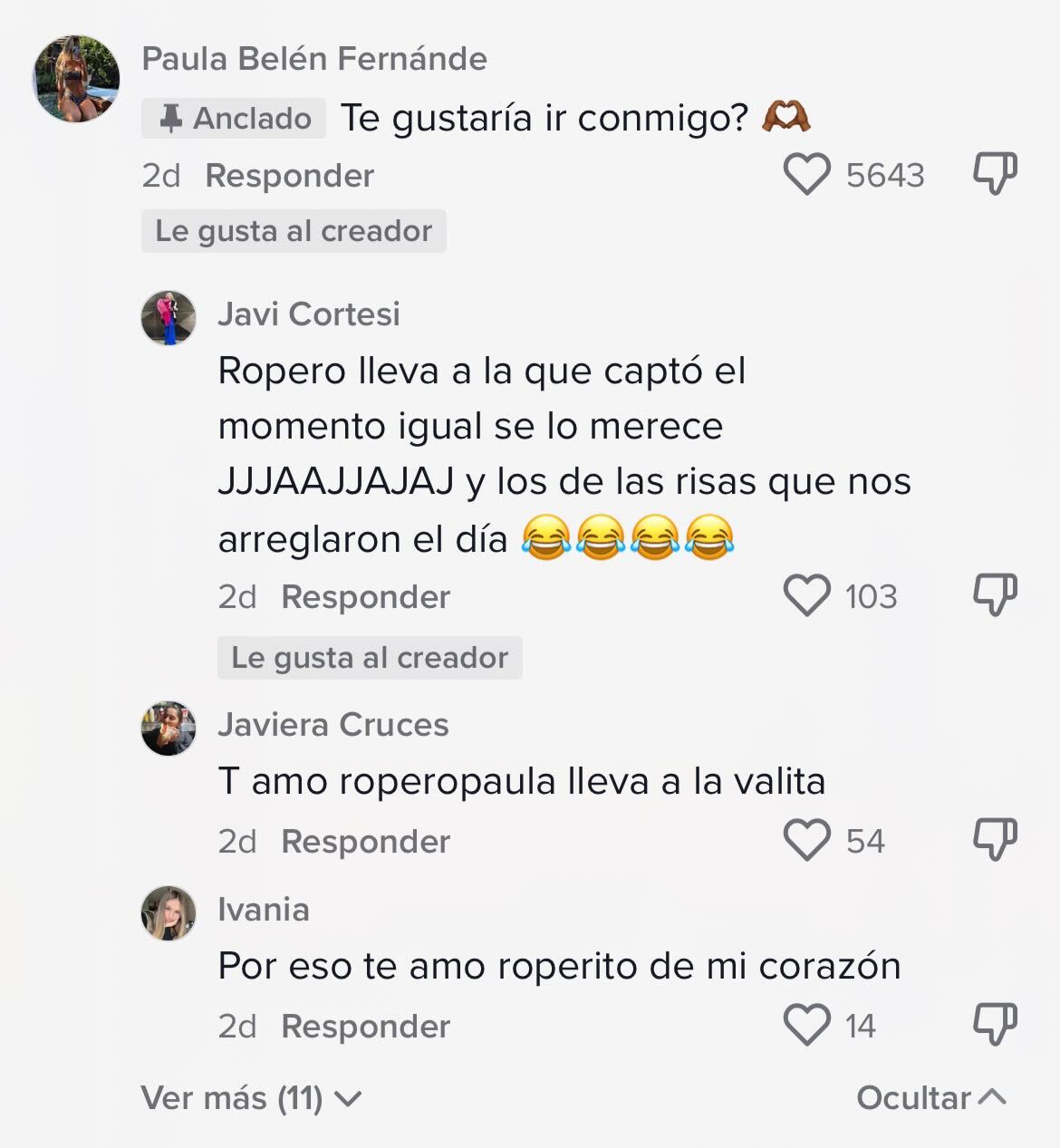Open Javi Cortesi's profile avatar
This screenshot has height=1148, width=1060.
click(169, 318)
